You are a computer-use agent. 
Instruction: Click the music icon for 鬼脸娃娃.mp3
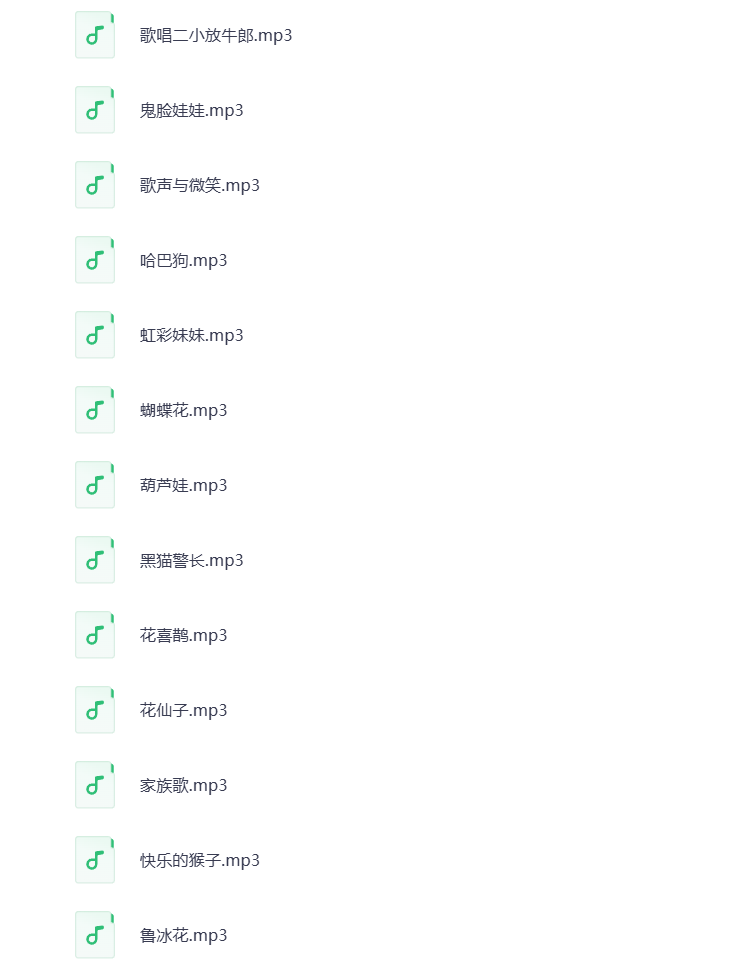[x=94, y=110]
